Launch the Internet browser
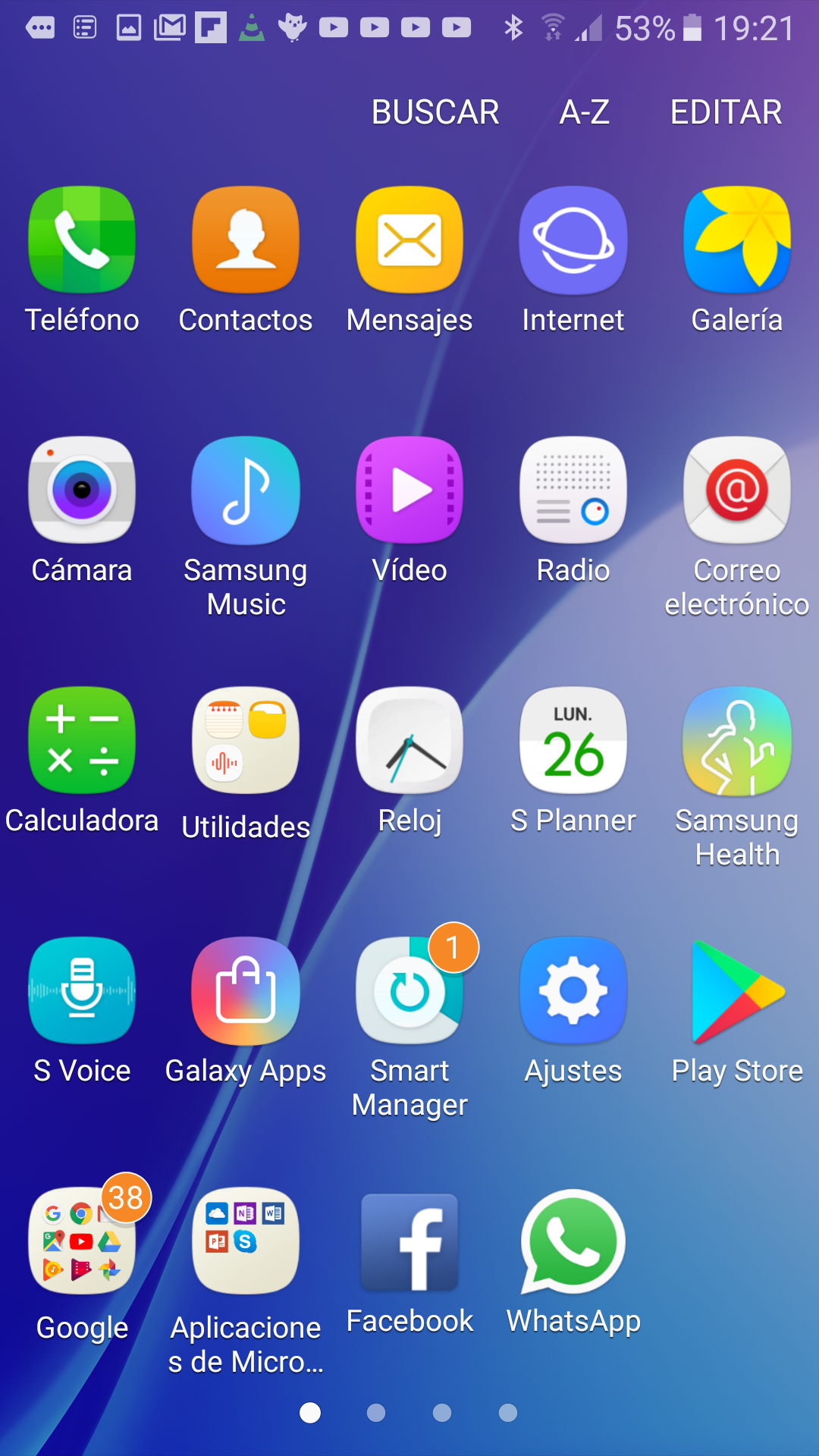Image resolution: width=819 pixels, height=1456 pixels. pos(573,240)
